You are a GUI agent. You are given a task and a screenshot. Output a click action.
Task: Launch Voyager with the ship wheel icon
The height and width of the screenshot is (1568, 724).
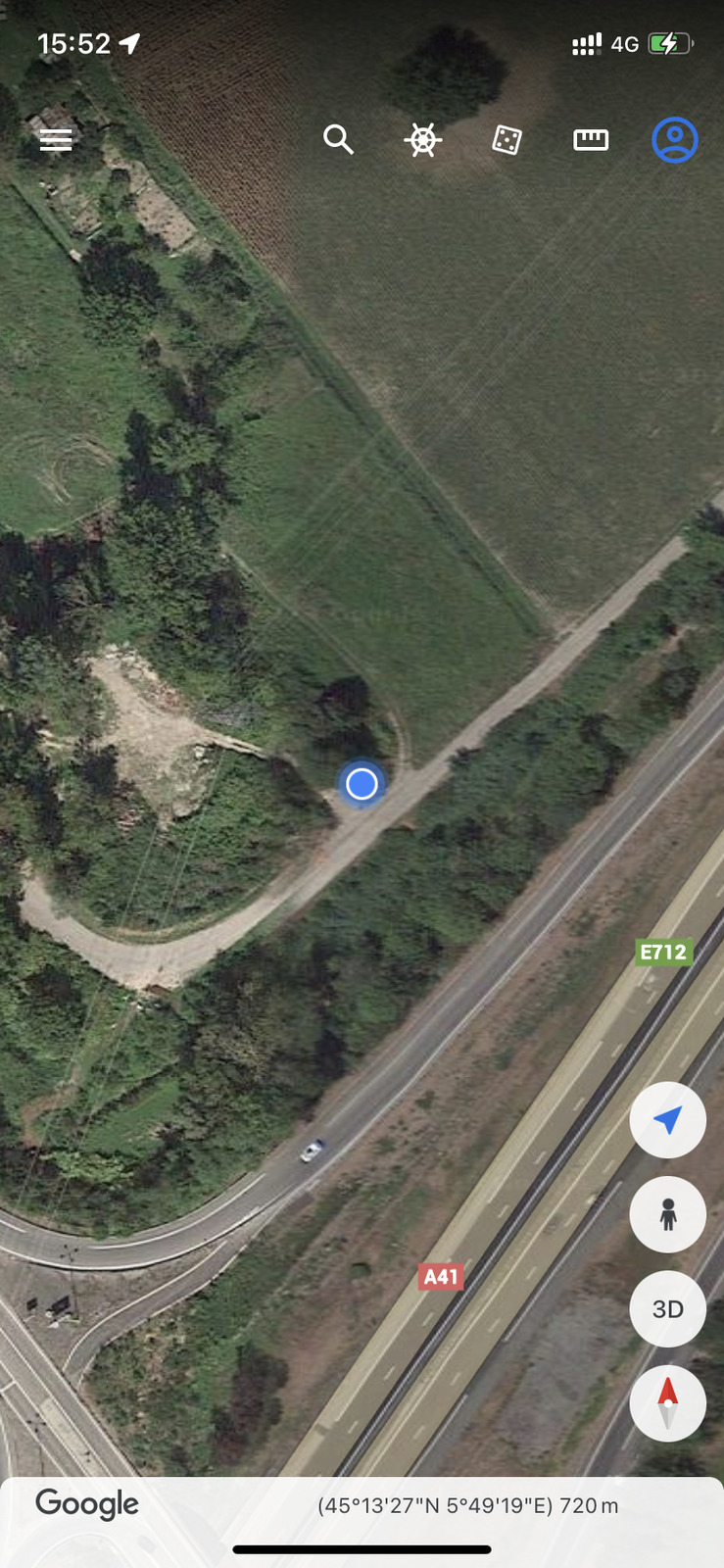pos(422,140)
